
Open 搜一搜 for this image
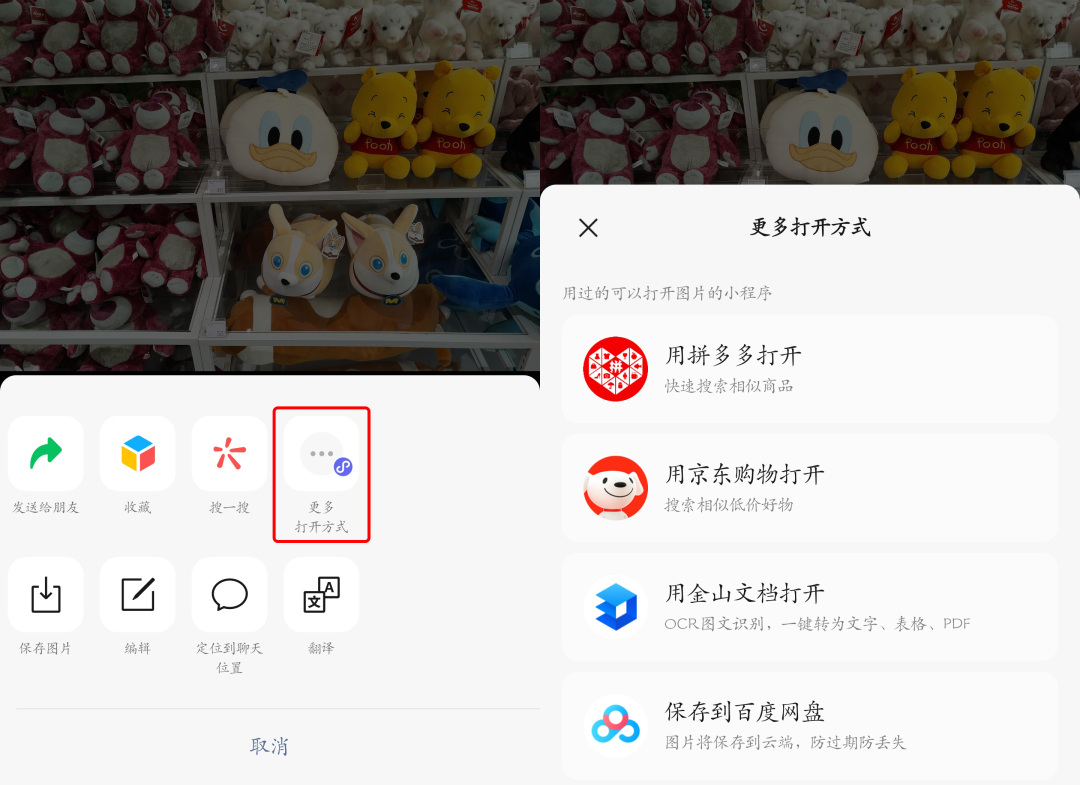[x=230, y=455]
